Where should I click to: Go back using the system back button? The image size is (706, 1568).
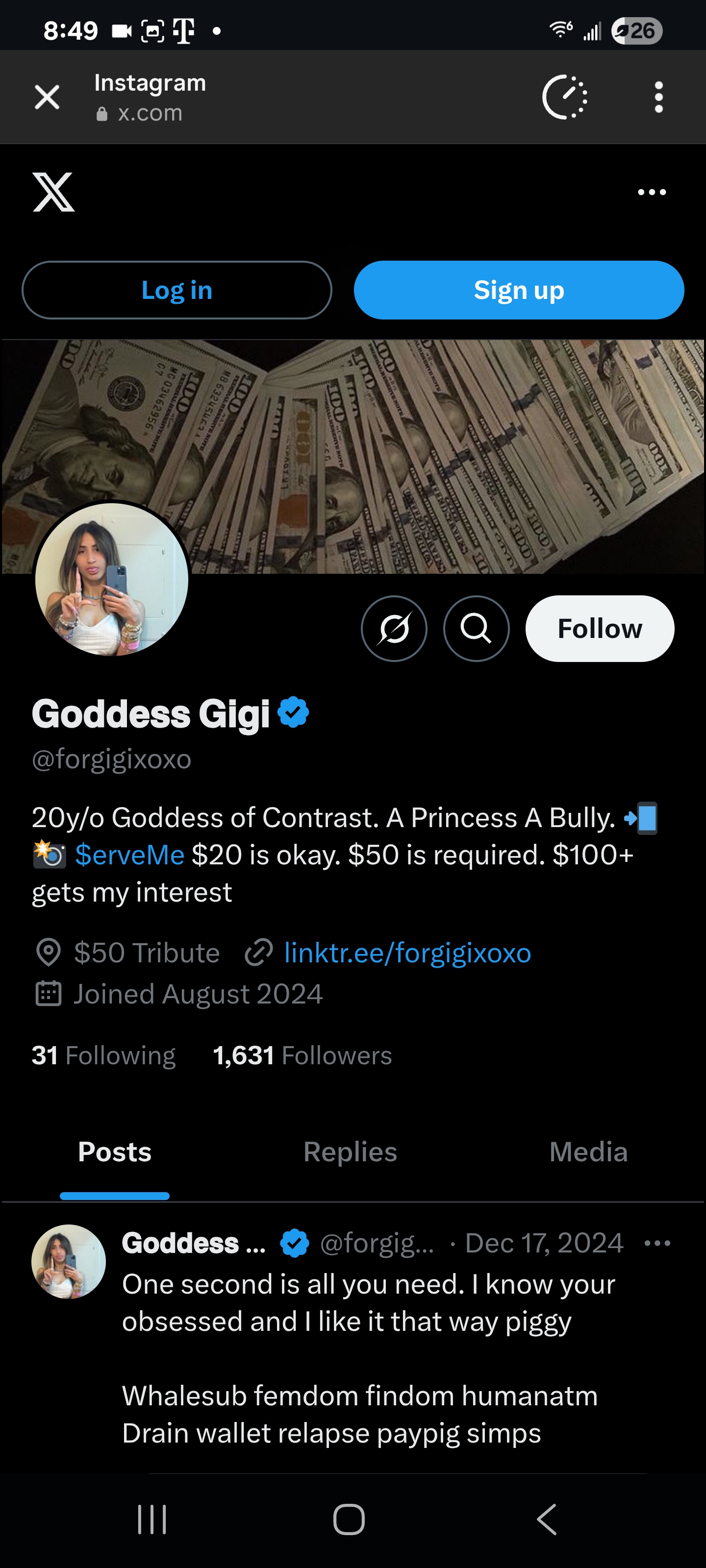[x=546, y=1519]
